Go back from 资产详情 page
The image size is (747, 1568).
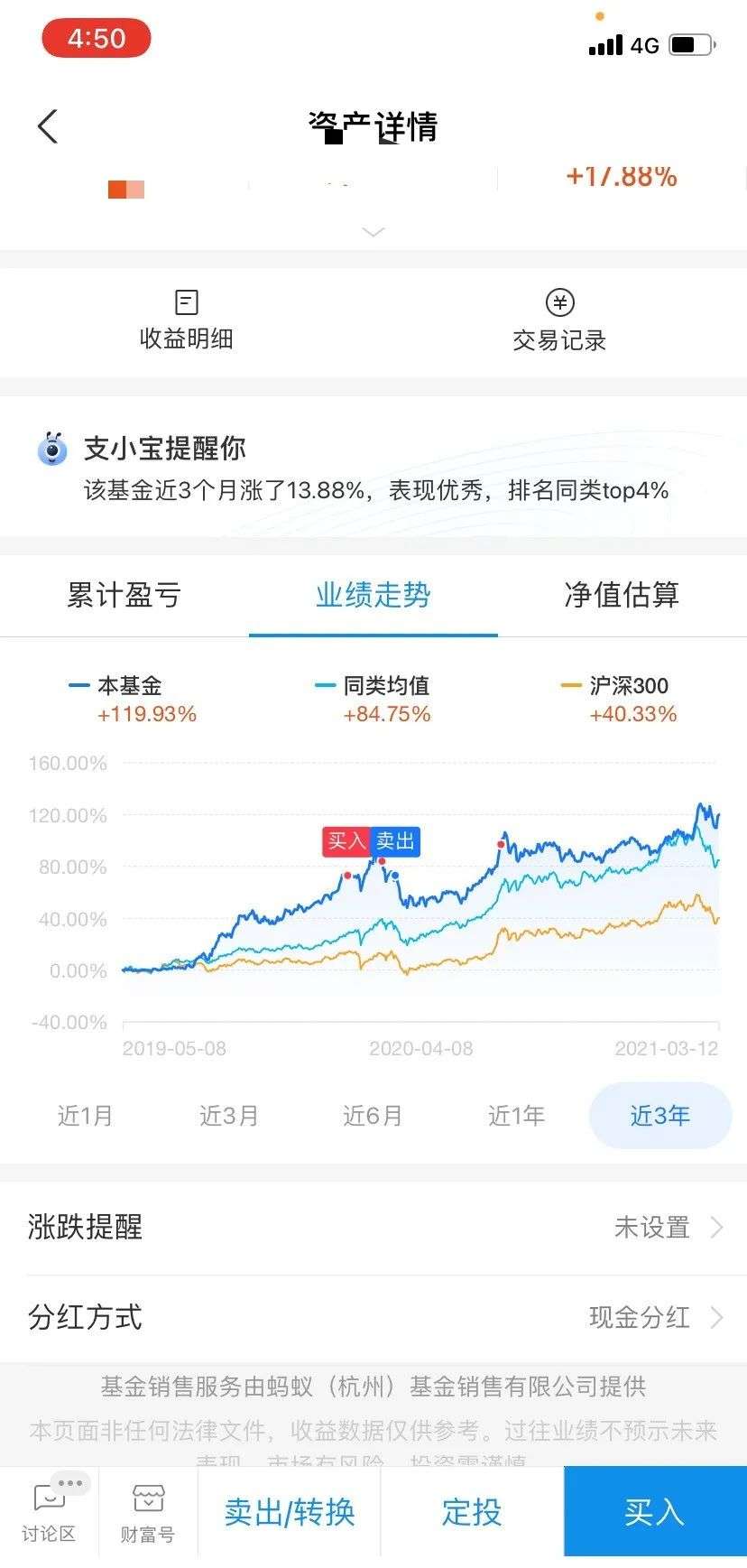pyautogui.click(x=49, y=126)
